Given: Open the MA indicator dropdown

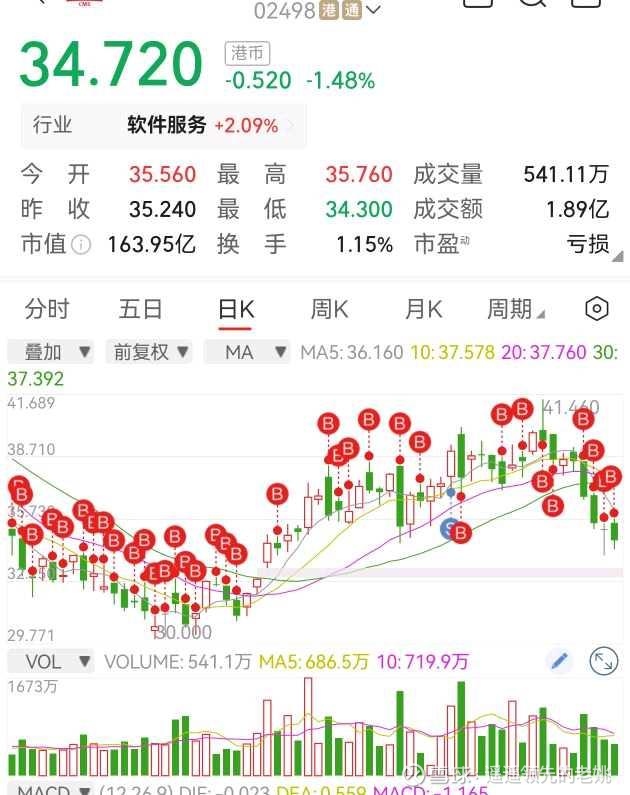Looking at the screenshot, I should [247, 352].
